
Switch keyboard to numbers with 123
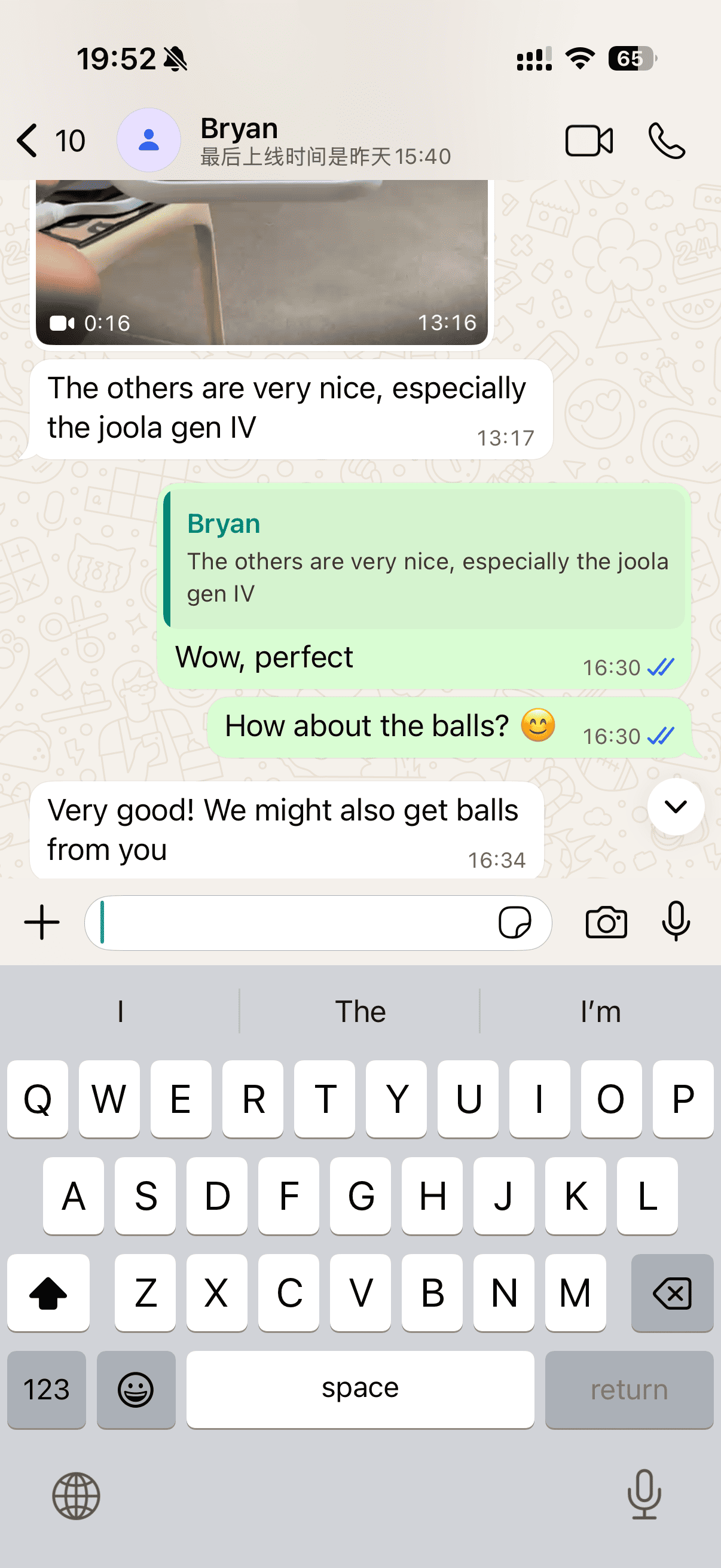pos(46,1389)
